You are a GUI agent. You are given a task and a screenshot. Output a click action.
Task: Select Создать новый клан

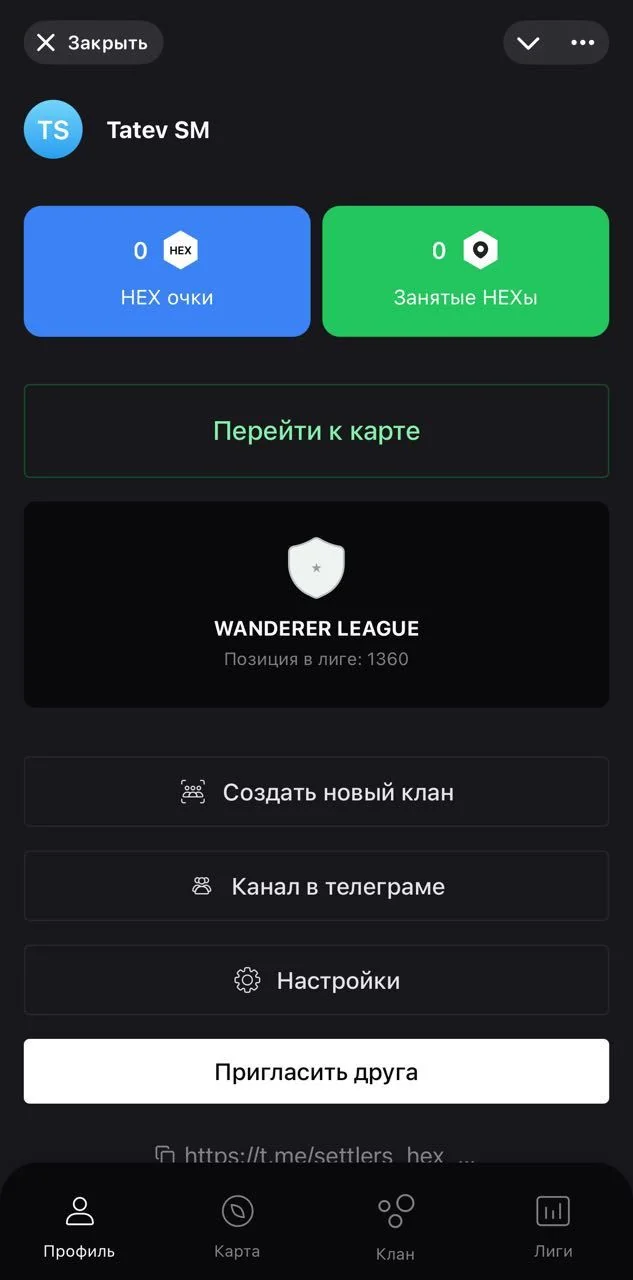point(316,792)
